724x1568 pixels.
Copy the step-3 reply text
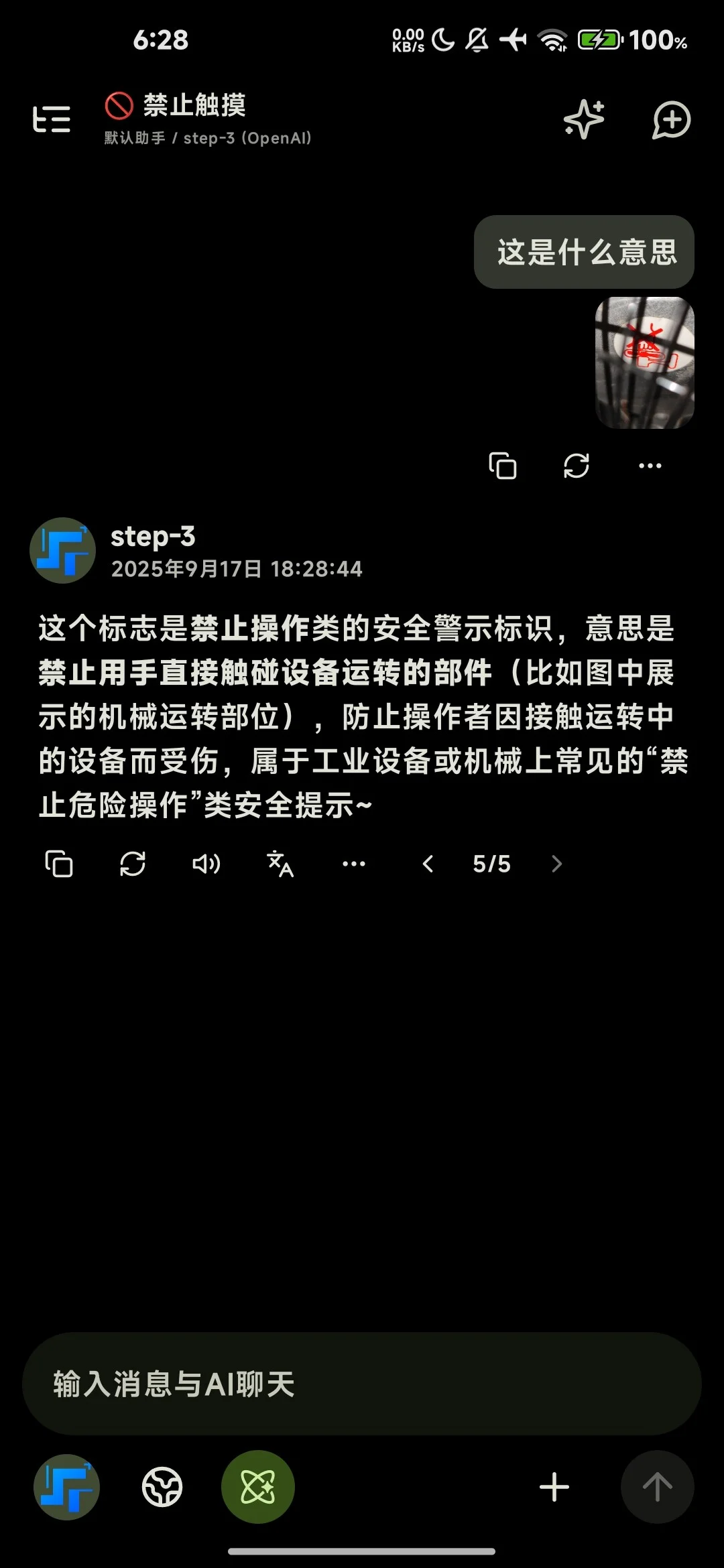point(59,864)
